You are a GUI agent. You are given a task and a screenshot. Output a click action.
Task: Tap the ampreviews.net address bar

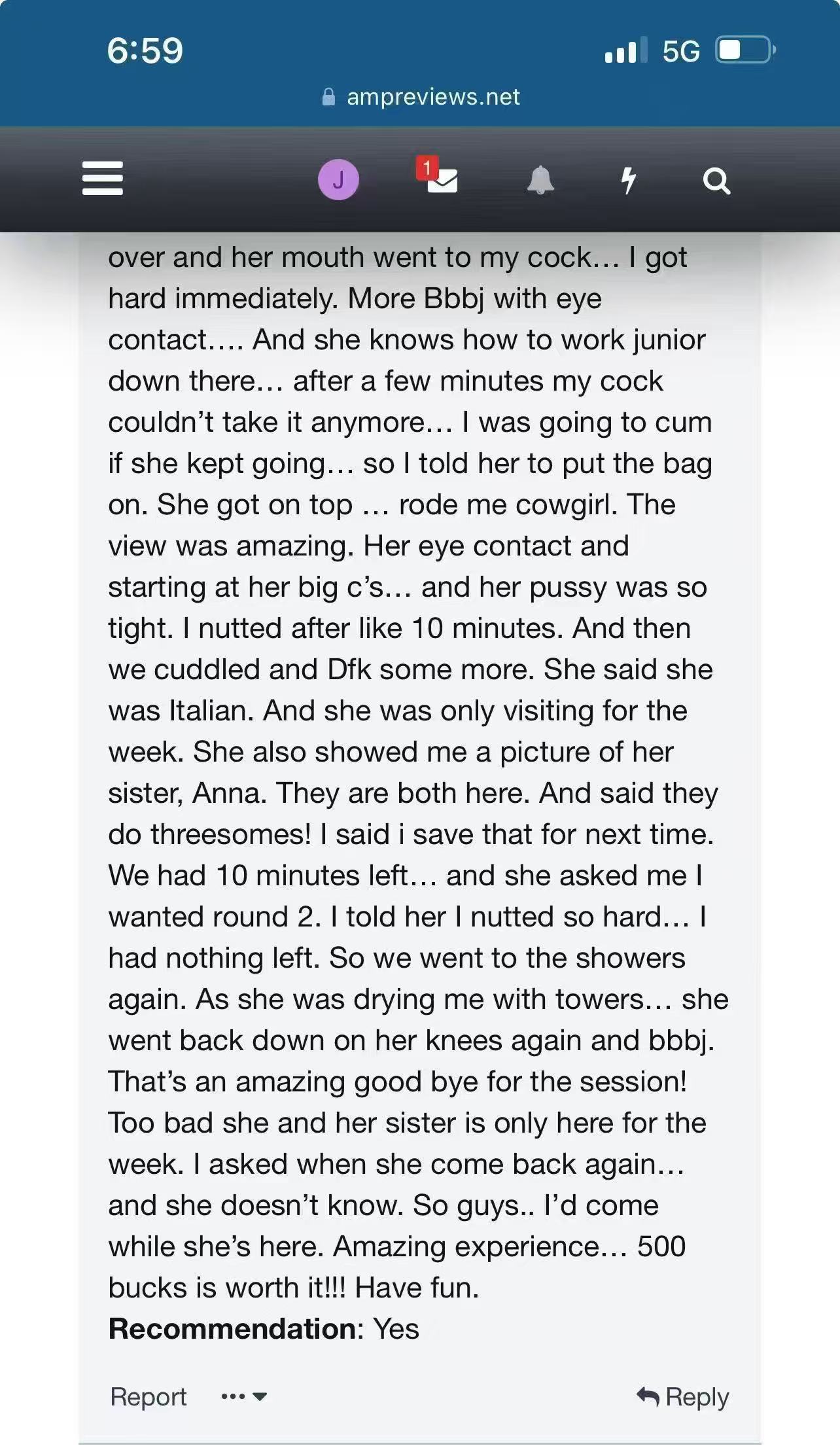421,97
